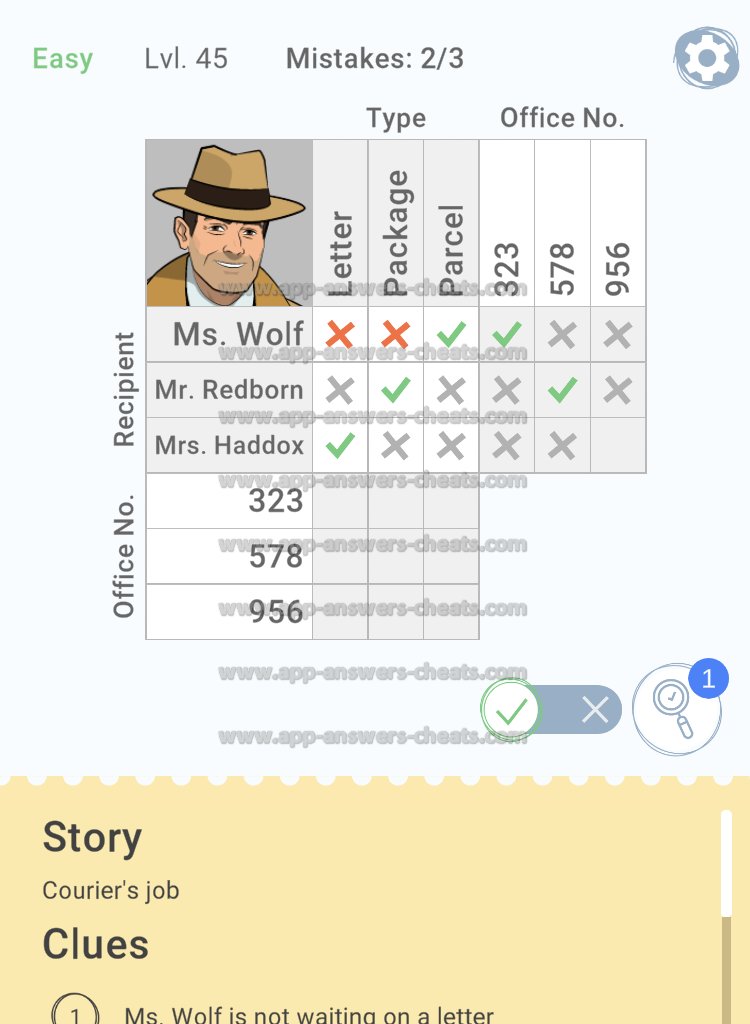Fill the cell for office 578 and Package
This screenshot has height=1024, width=750.
tap(396, 556)
